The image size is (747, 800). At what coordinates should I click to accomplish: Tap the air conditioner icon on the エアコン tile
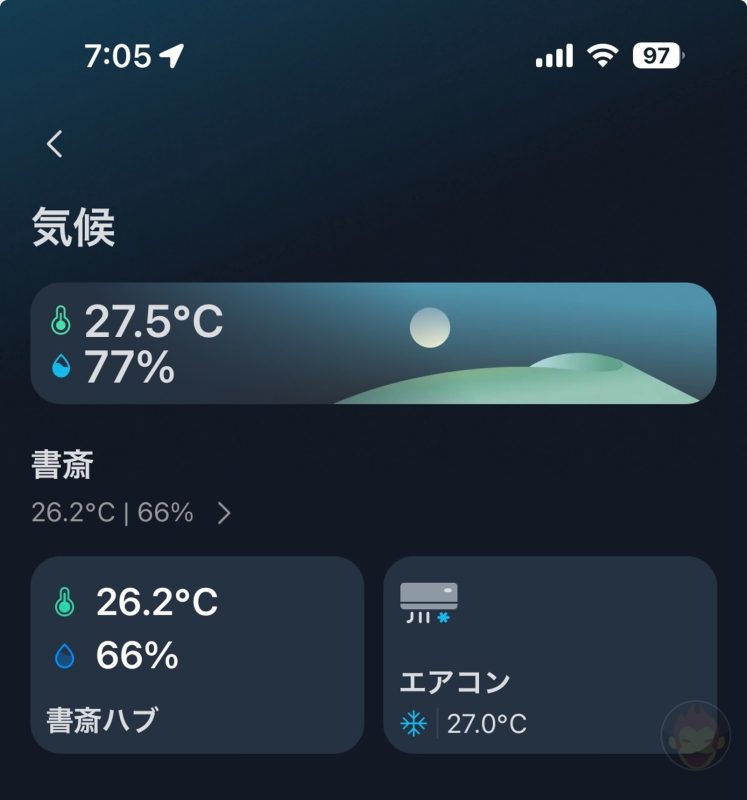coord(428,596)
